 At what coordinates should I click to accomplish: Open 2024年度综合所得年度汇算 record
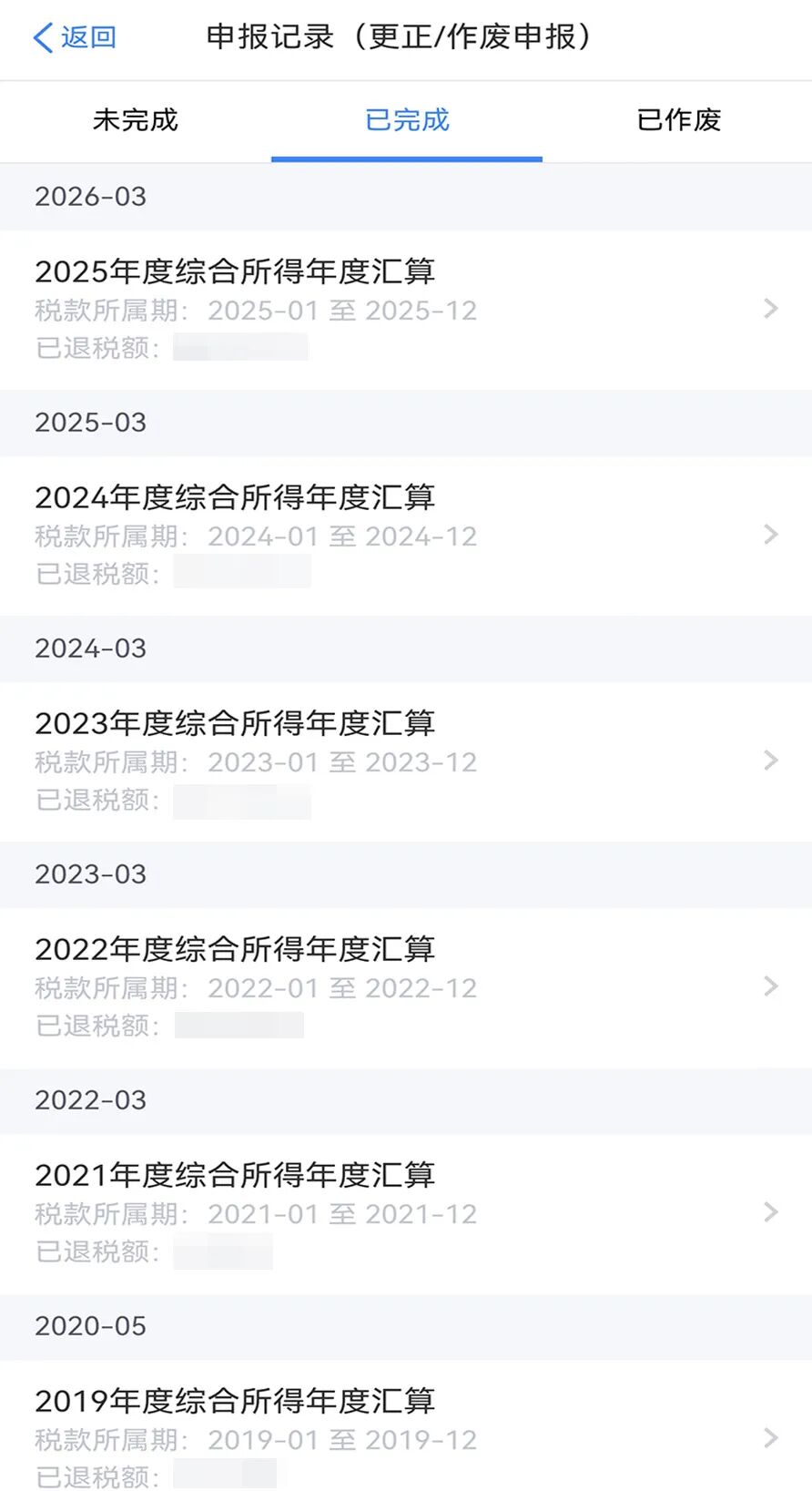[x=405, y=535]
